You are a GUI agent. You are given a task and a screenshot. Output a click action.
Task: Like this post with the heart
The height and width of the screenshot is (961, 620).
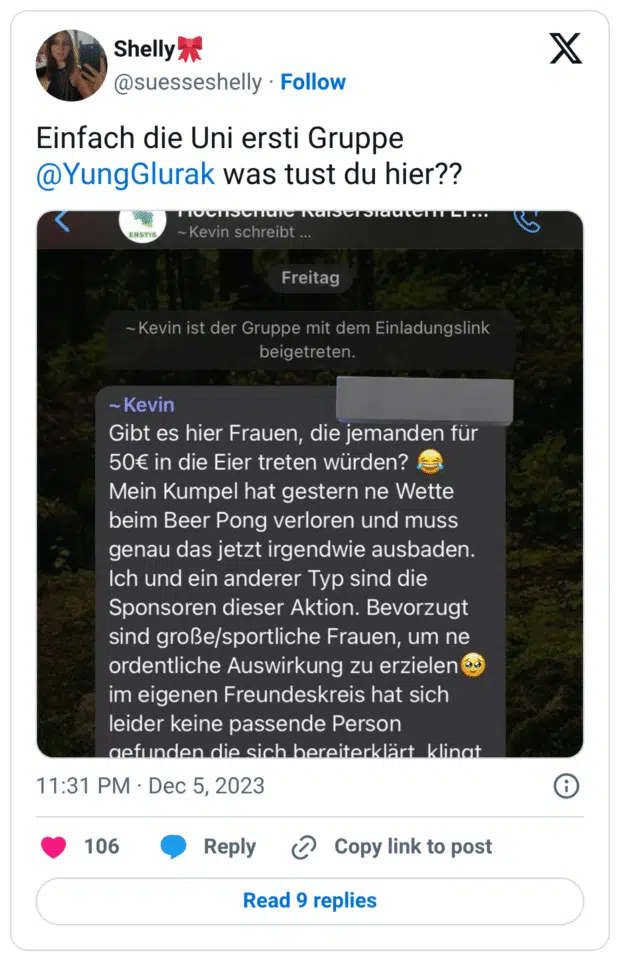54,847
